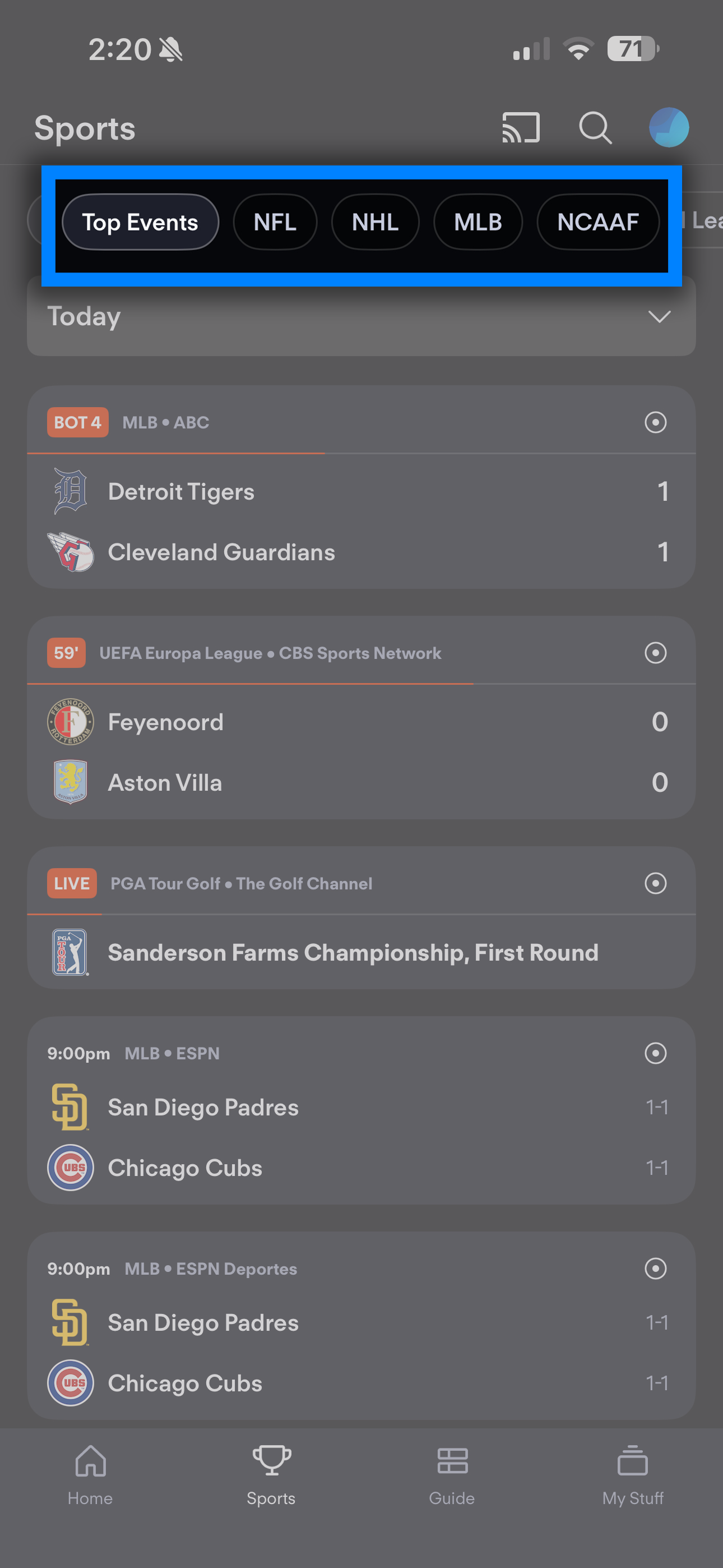This screenshot has height=1568, width=723.
Task: Select the NHL filter pill
Action: coord(376,222)
